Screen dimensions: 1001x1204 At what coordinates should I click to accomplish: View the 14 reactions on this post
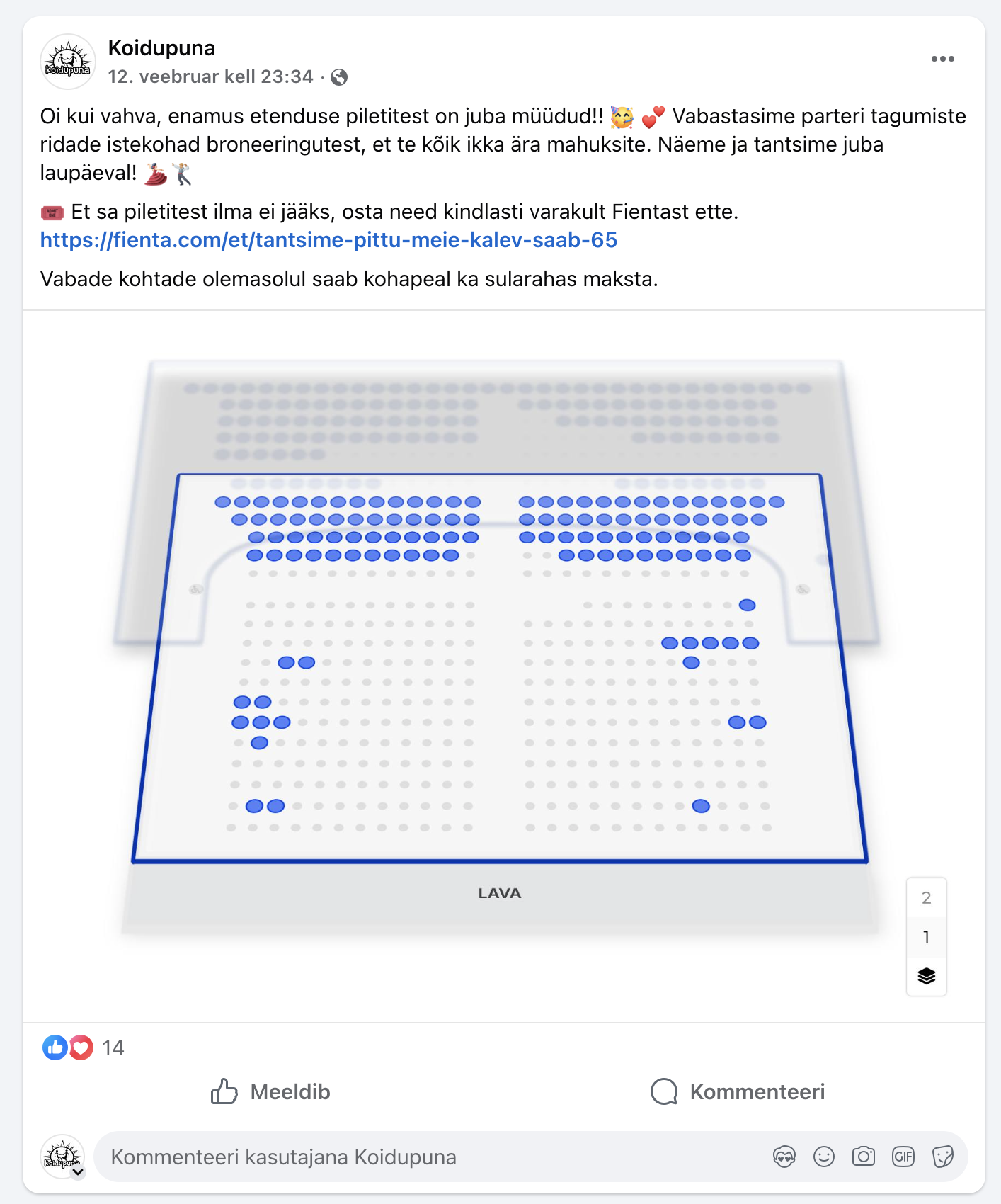[x=83, y=1047]
